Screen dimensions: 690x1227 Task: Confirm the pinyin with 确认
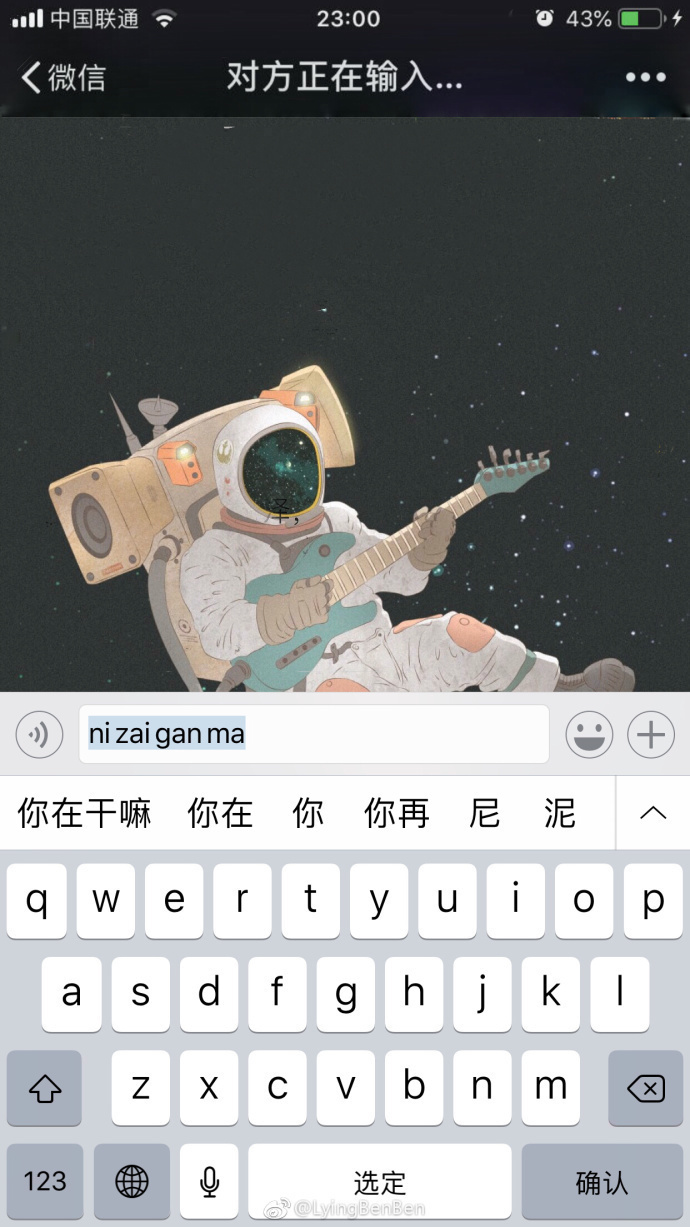pyautogui.click(x=602, y=1181)
